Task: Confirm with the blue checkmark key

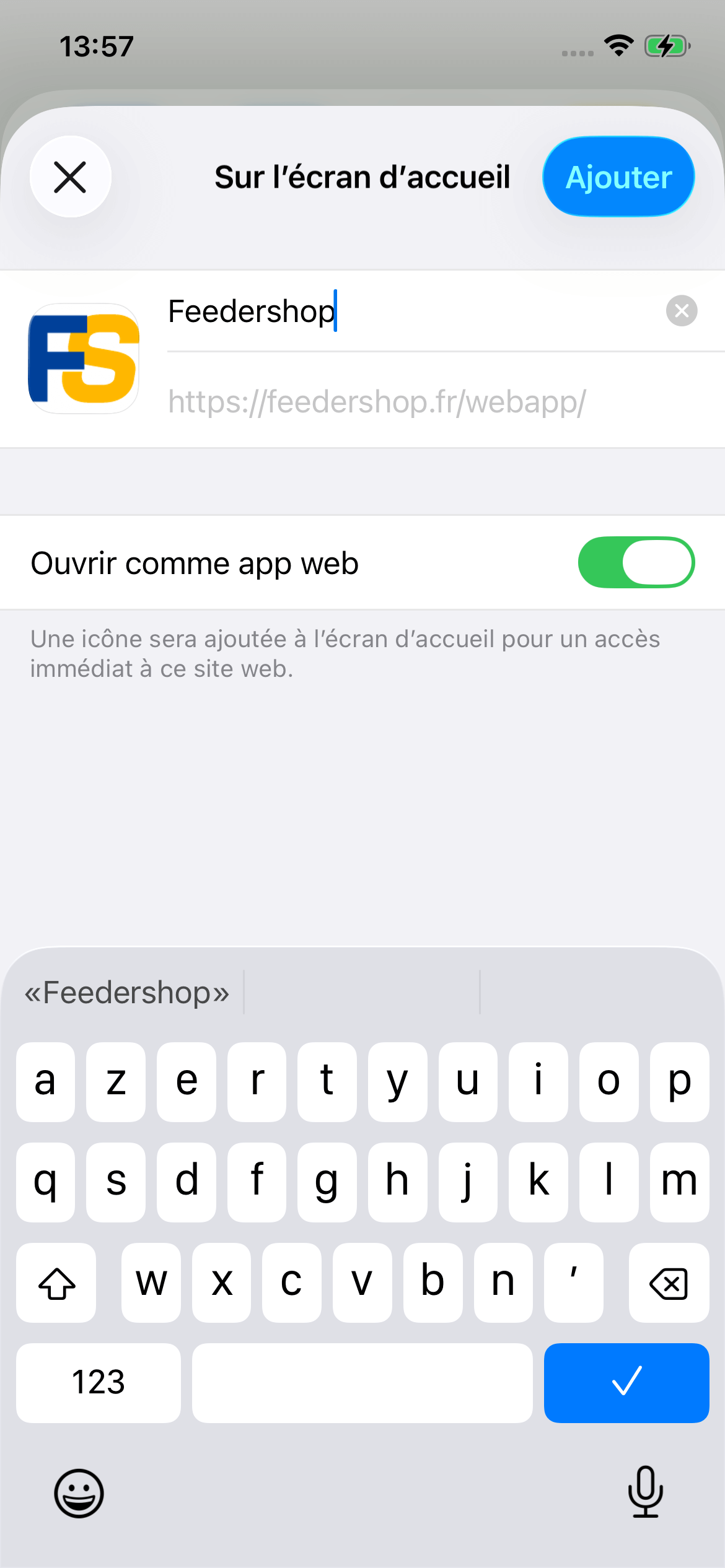Action: 626,1382
